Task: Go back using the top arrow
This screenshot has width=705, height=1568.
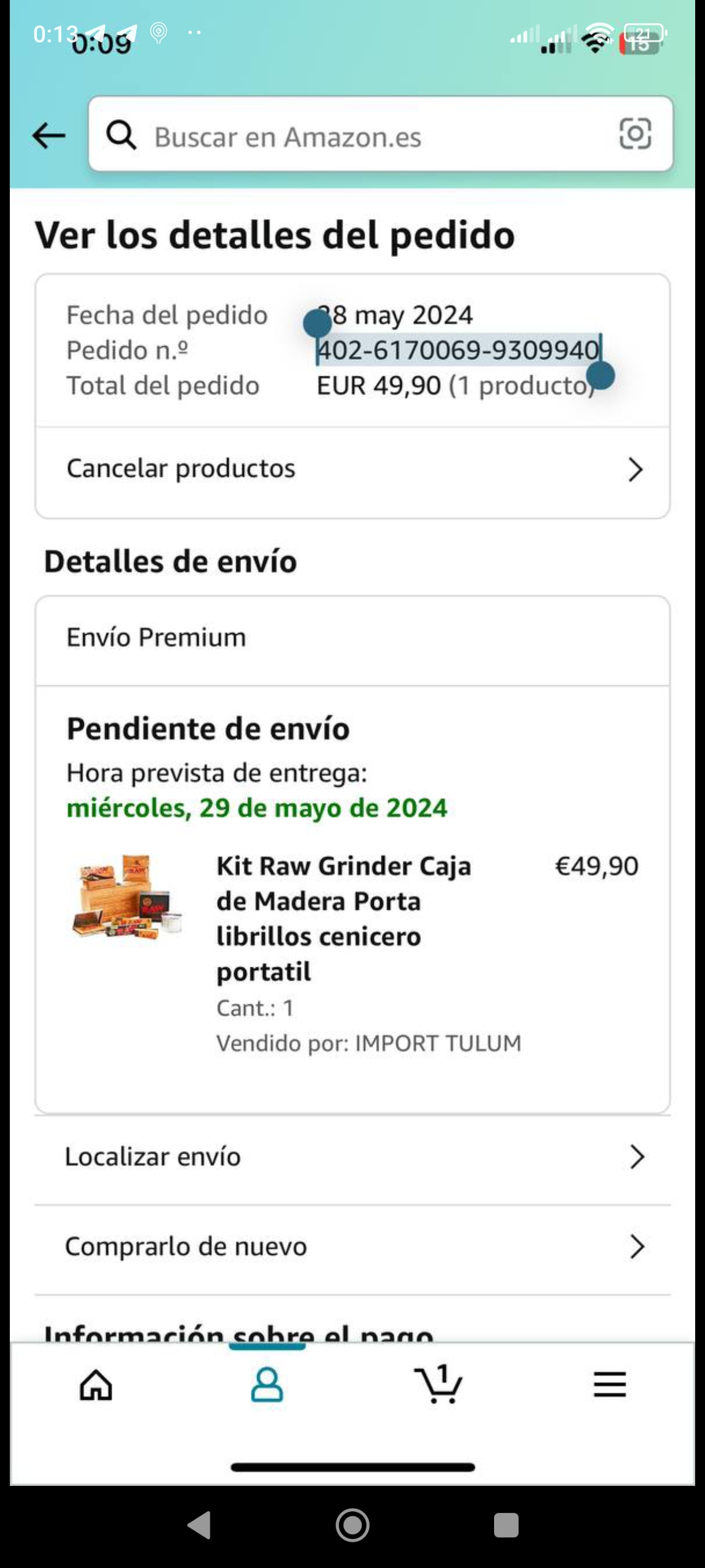Action: click(x=49, y=135)
